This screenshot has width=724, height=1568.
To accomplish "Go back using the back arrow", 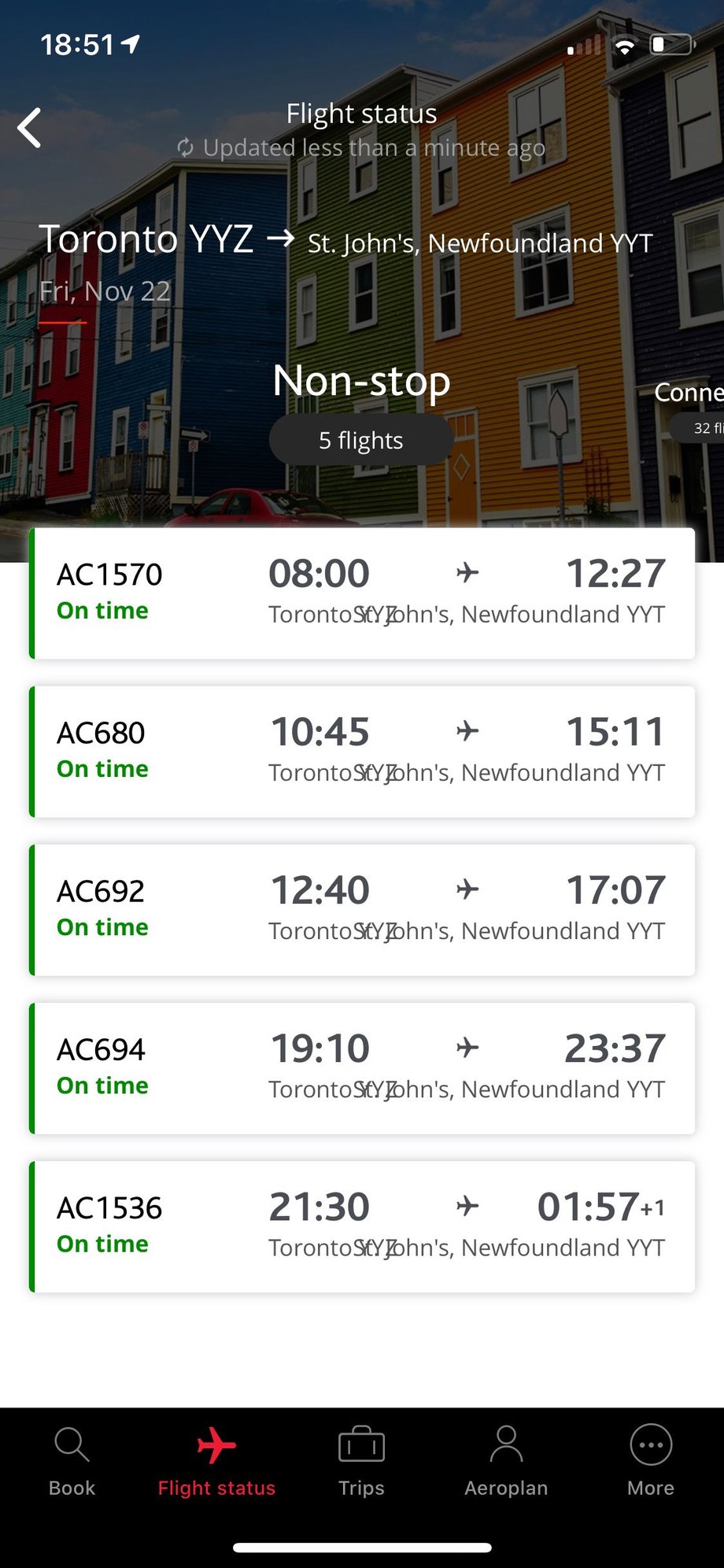I will click(30, 128).
